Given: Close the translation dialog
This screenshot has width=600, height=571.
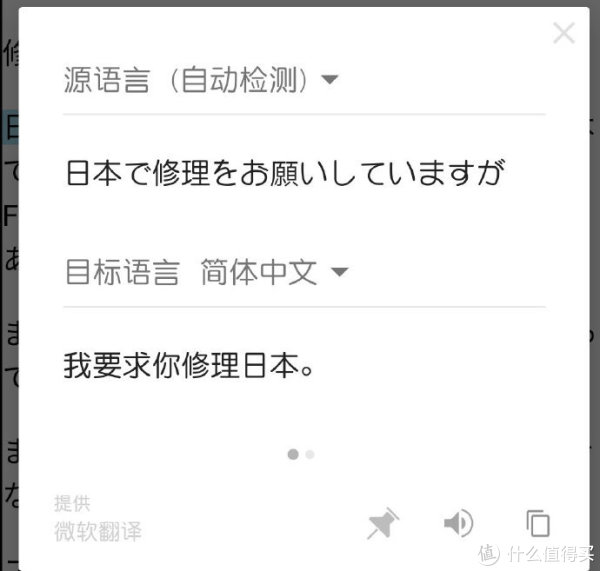Looking at the screenshot, I should (564, 34).
